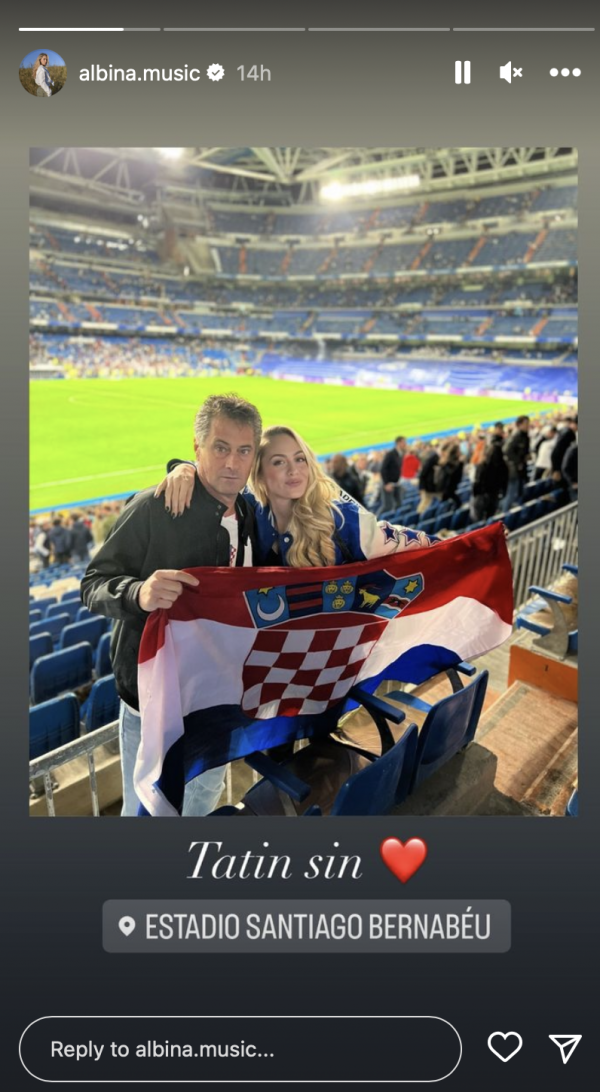Reply to albina.music message field

240,1049
